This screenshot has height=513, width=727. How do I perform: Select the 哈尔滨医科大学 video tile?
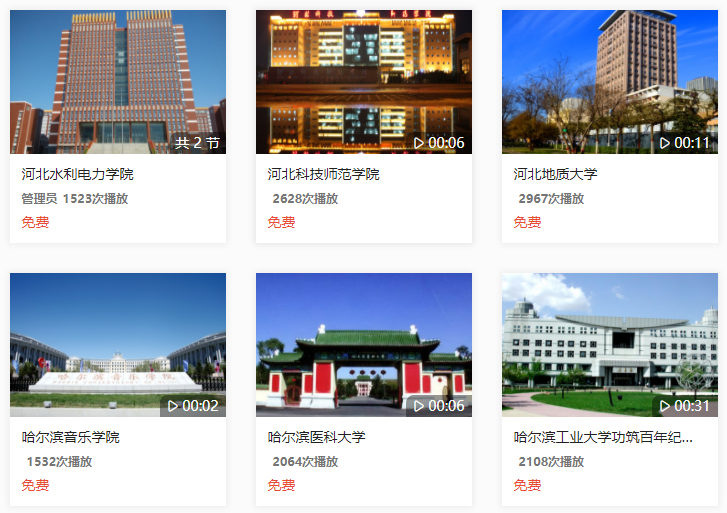pyautogui.click(x=363, y=345)
